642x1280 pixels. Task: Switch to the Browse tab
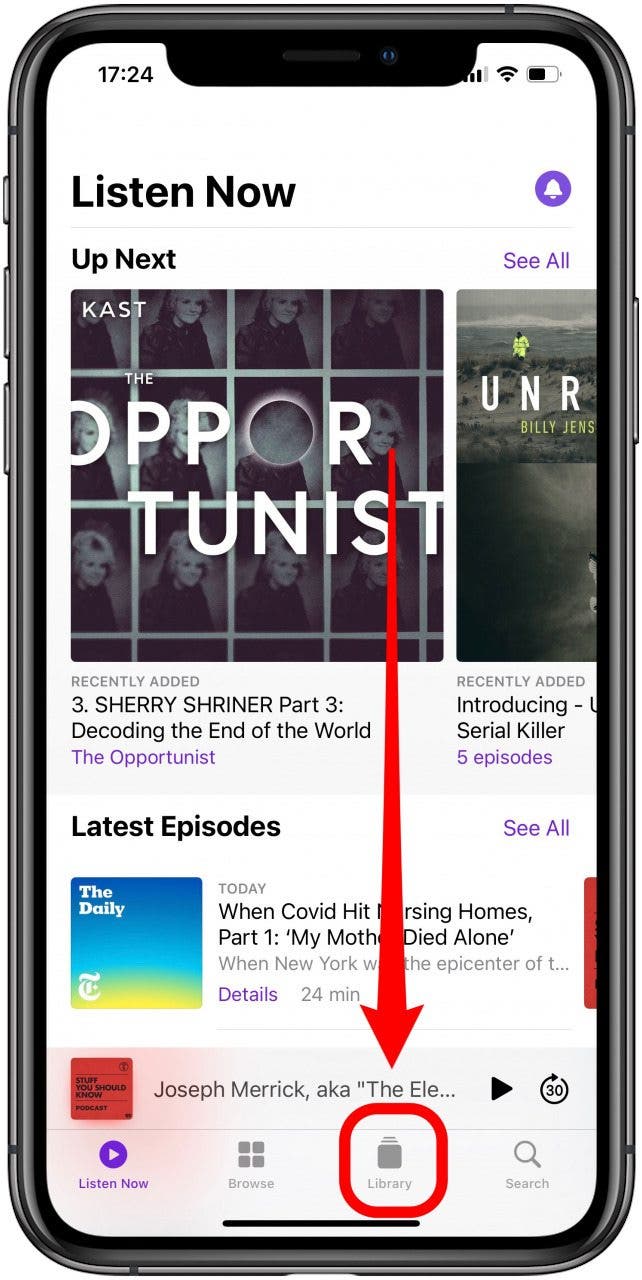point(251,1165)
